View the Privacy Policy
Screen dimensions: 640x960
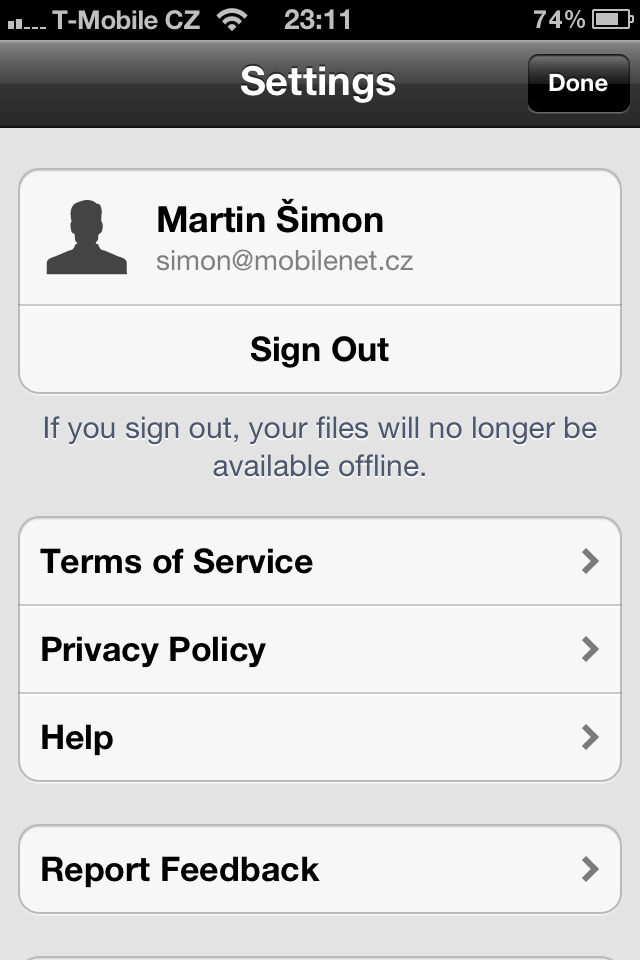coord(320,649)
